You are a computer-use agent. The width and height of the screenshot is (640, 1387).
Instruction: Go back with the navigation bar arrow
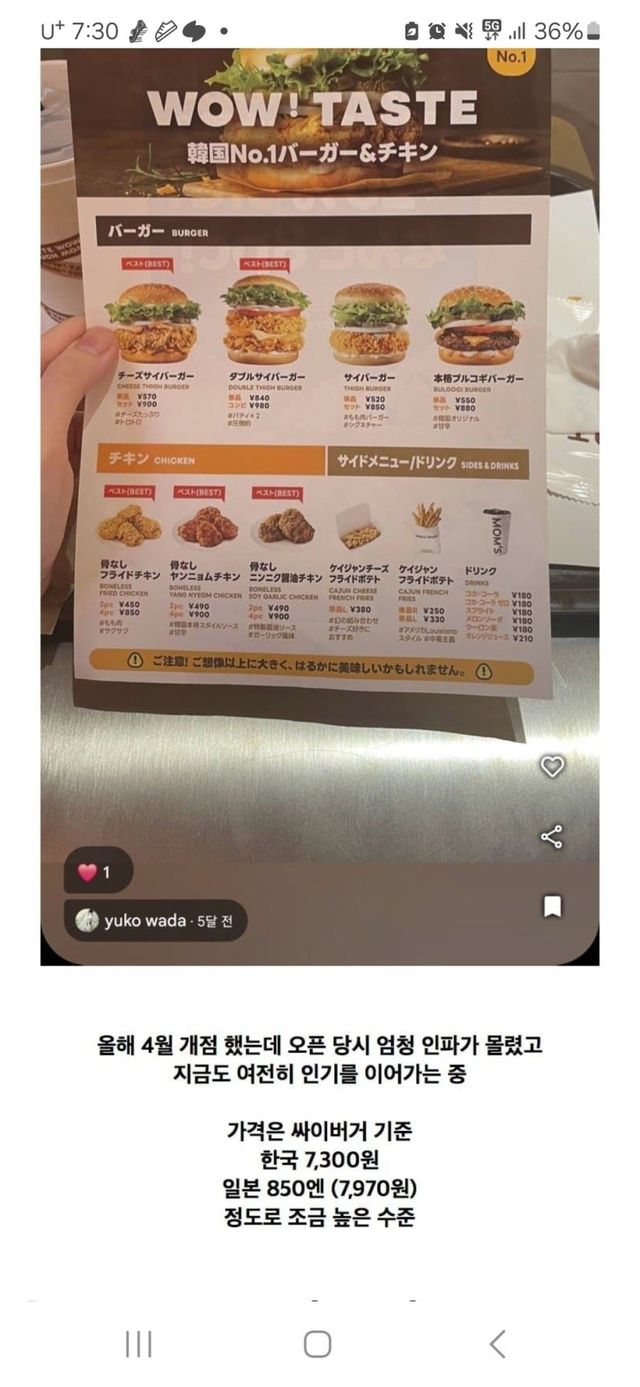497,1344
